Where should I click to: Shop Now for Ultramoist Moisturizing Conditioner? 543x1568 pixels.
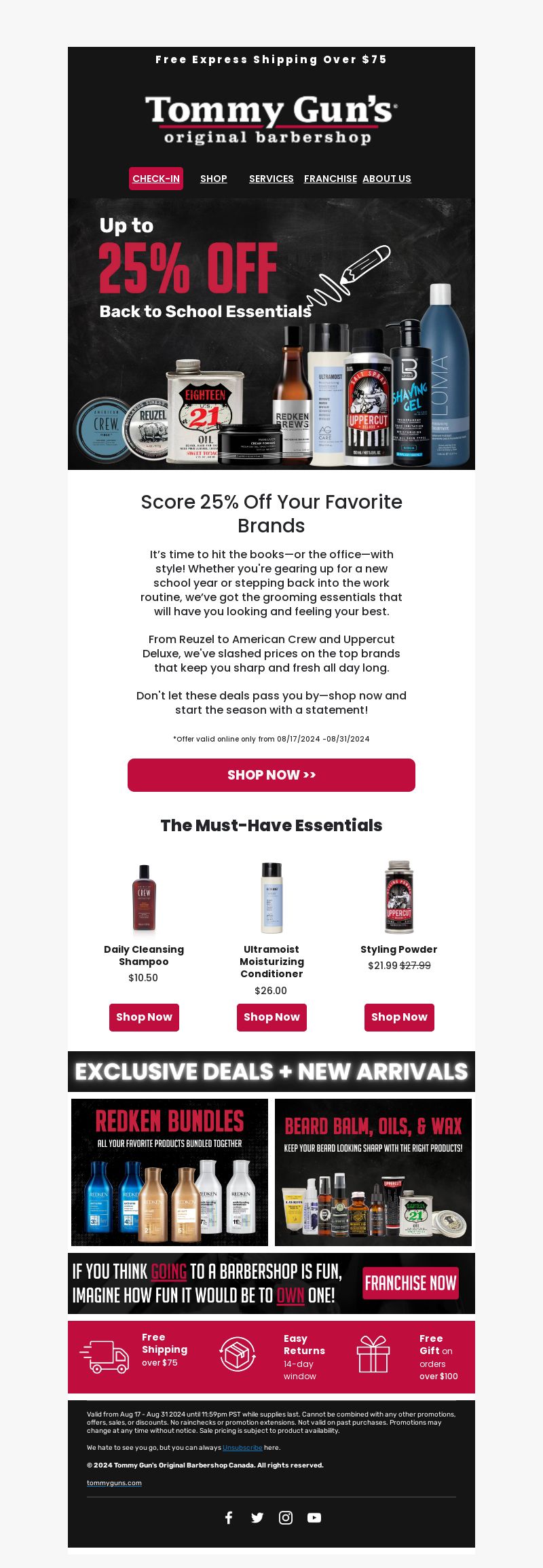coord(271,1017)
